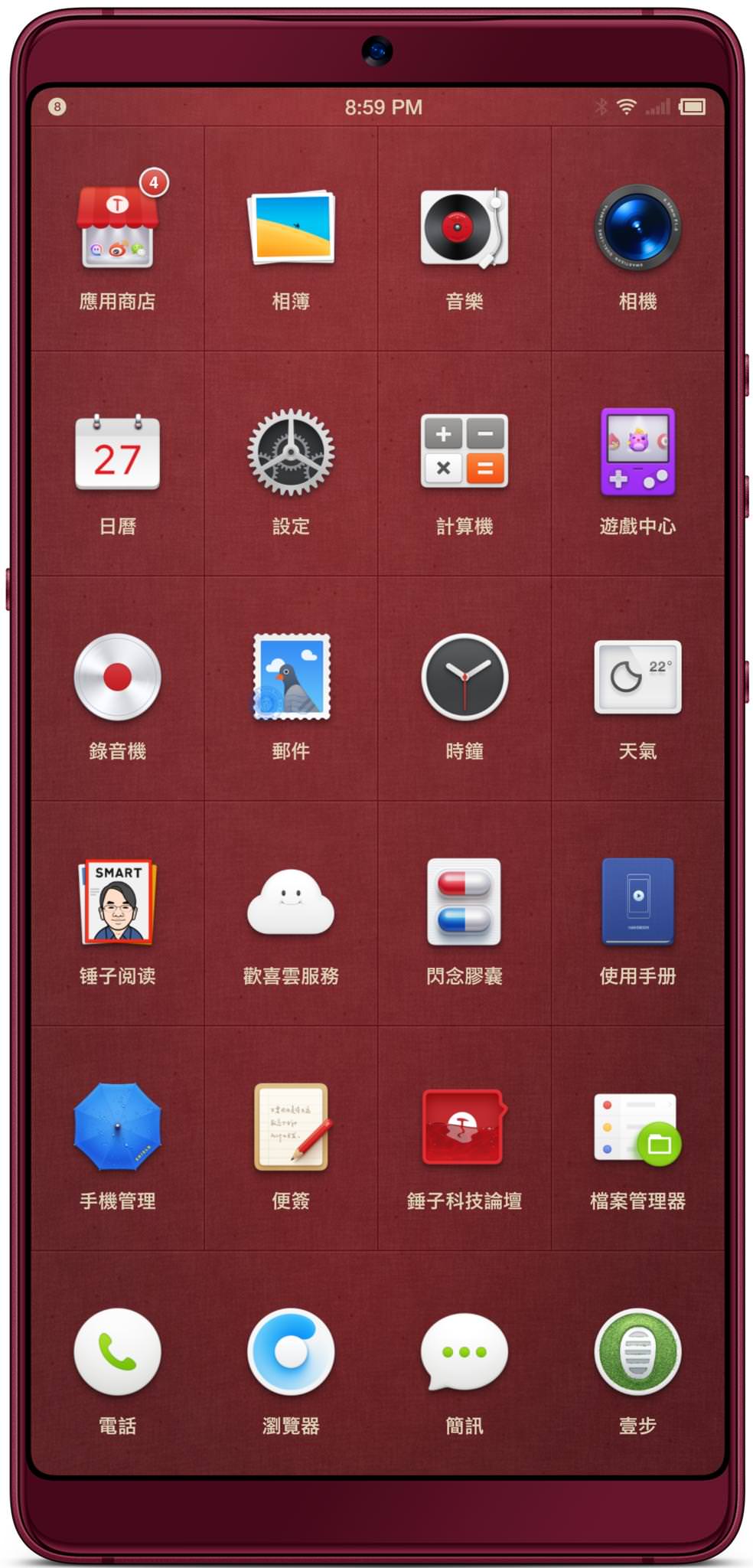The width and height of the screenshot is (753, 1568).
Task: Open the 電話 phone dialer
Action: 117,1352
